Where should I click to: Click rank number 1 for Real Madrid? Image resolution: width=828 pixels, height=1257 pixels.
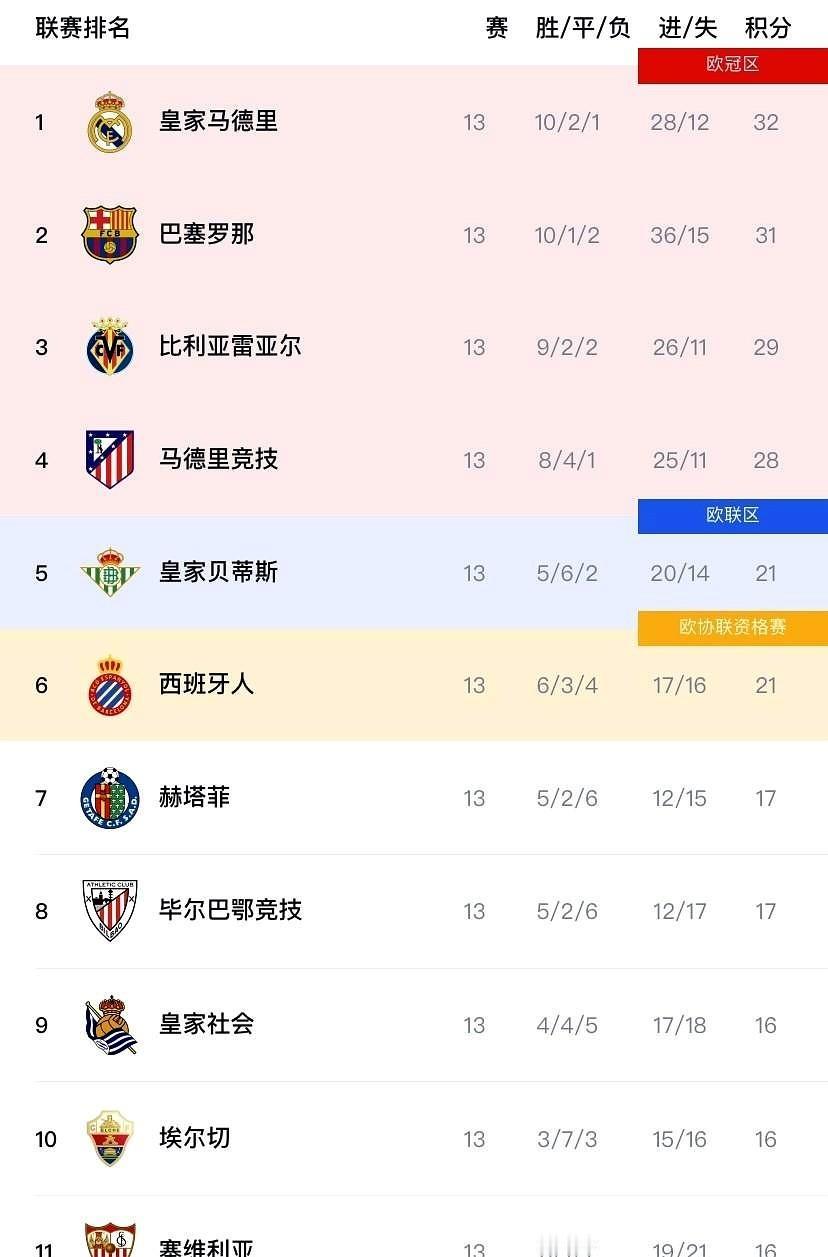tap(41, 122)
